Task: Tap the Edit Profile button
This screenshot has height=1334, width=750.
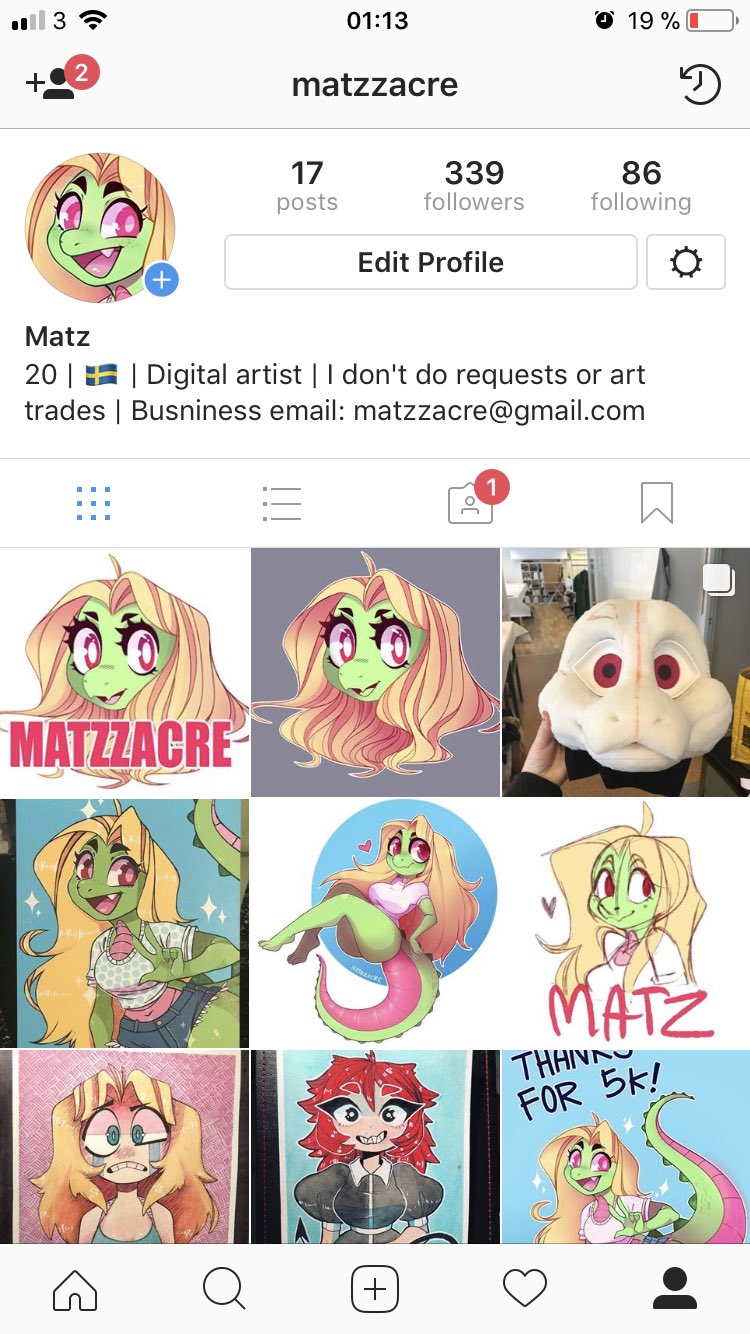Action: (430, 262)
